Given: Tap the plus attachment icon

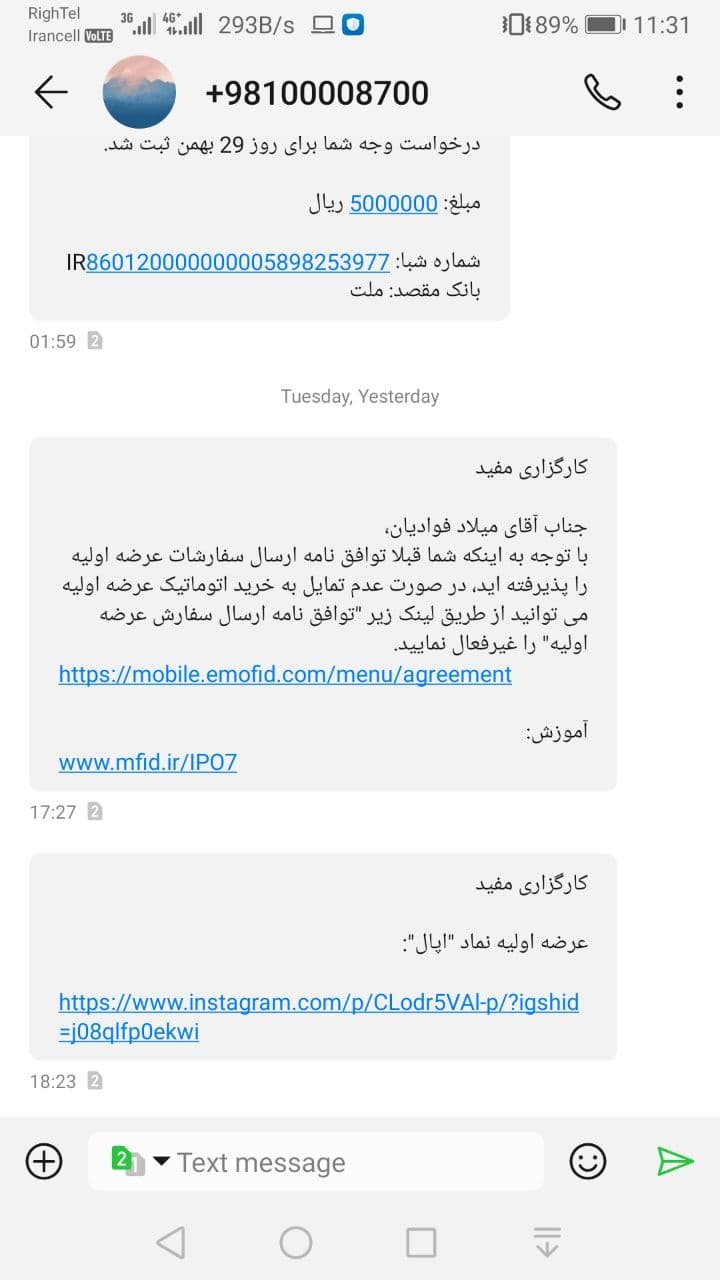Looking at the screenshot, I should 44,1161.
